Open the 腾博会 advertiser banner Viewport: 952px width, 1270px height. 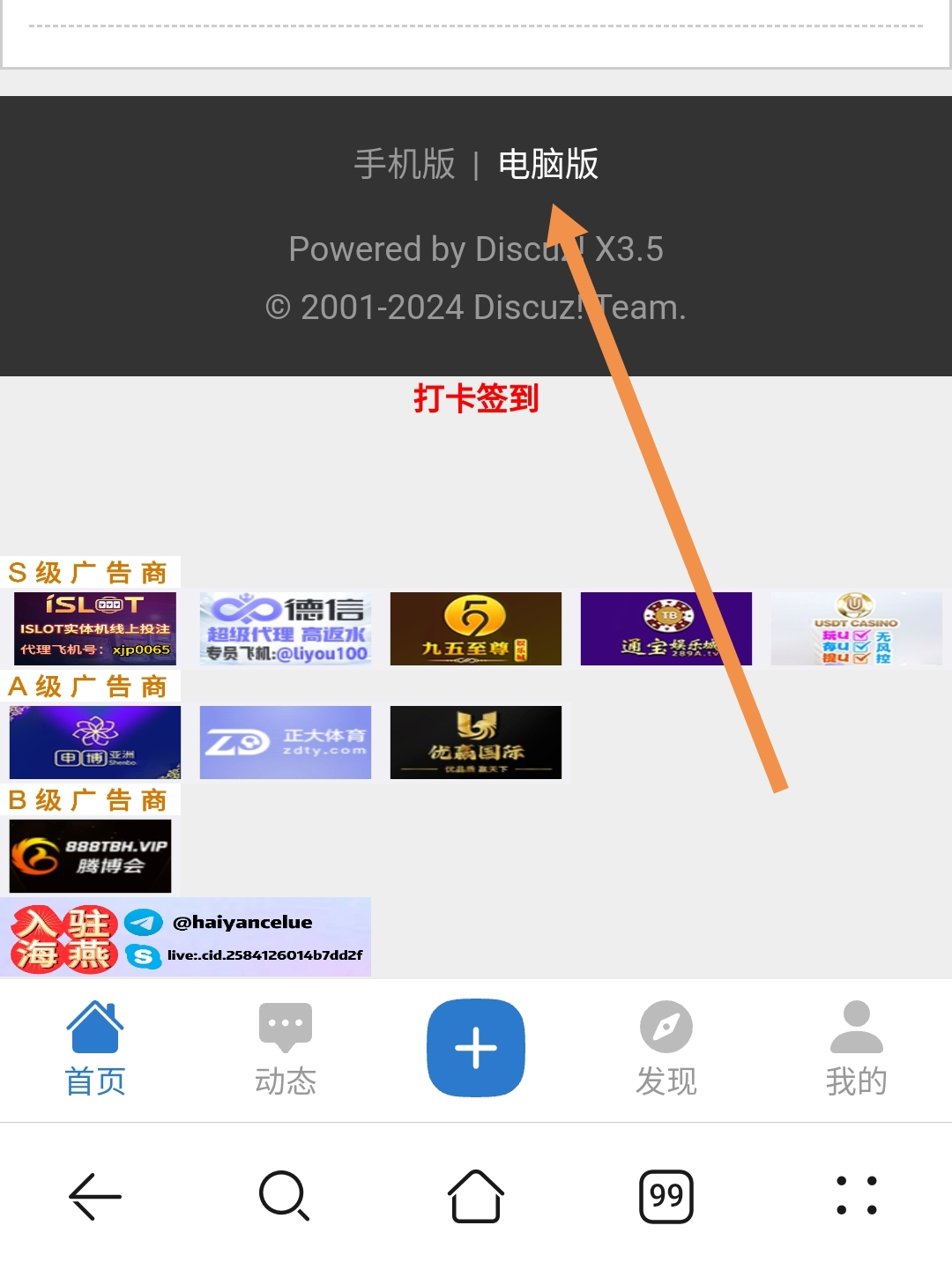point(91,856)
